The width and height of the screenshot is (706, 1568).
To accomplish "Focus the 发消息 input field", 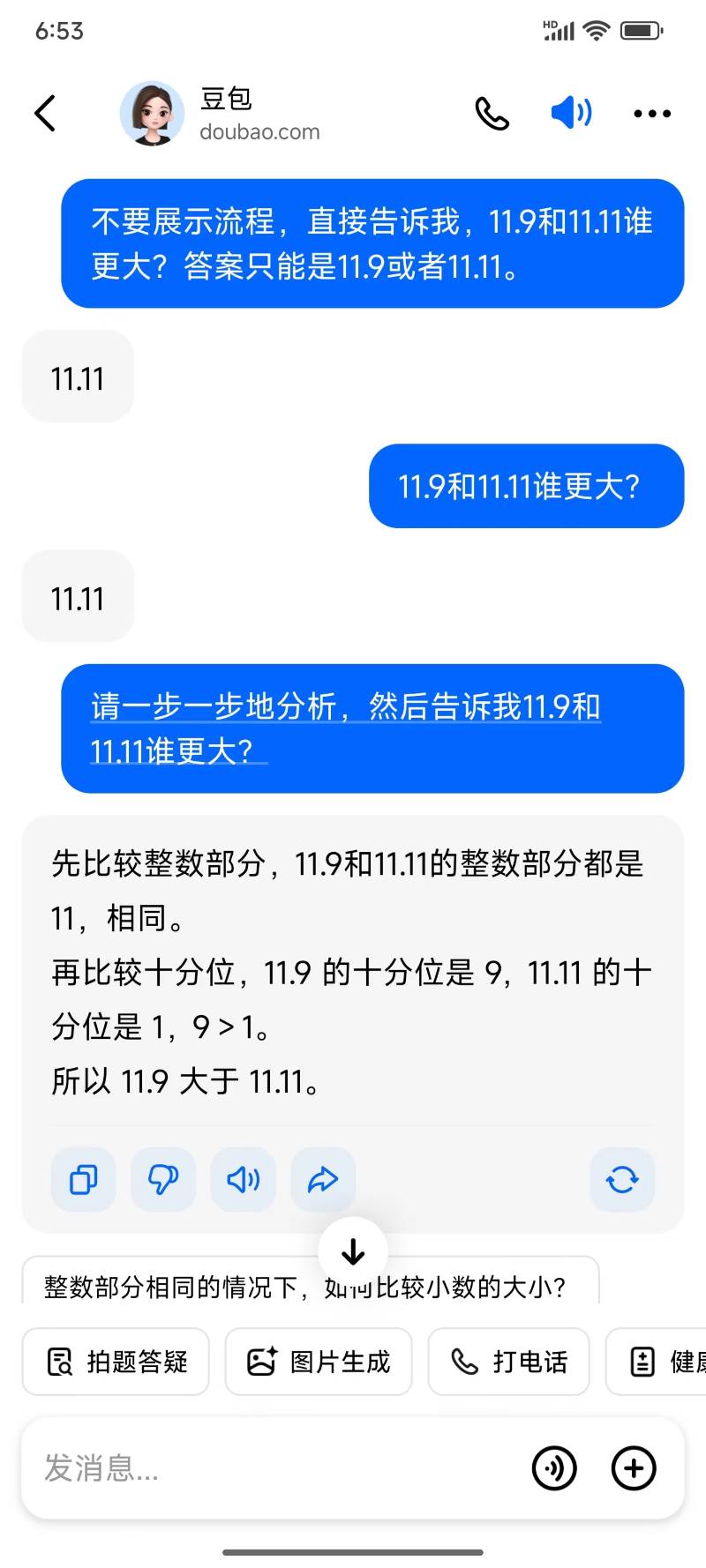I will point(265,1468).
